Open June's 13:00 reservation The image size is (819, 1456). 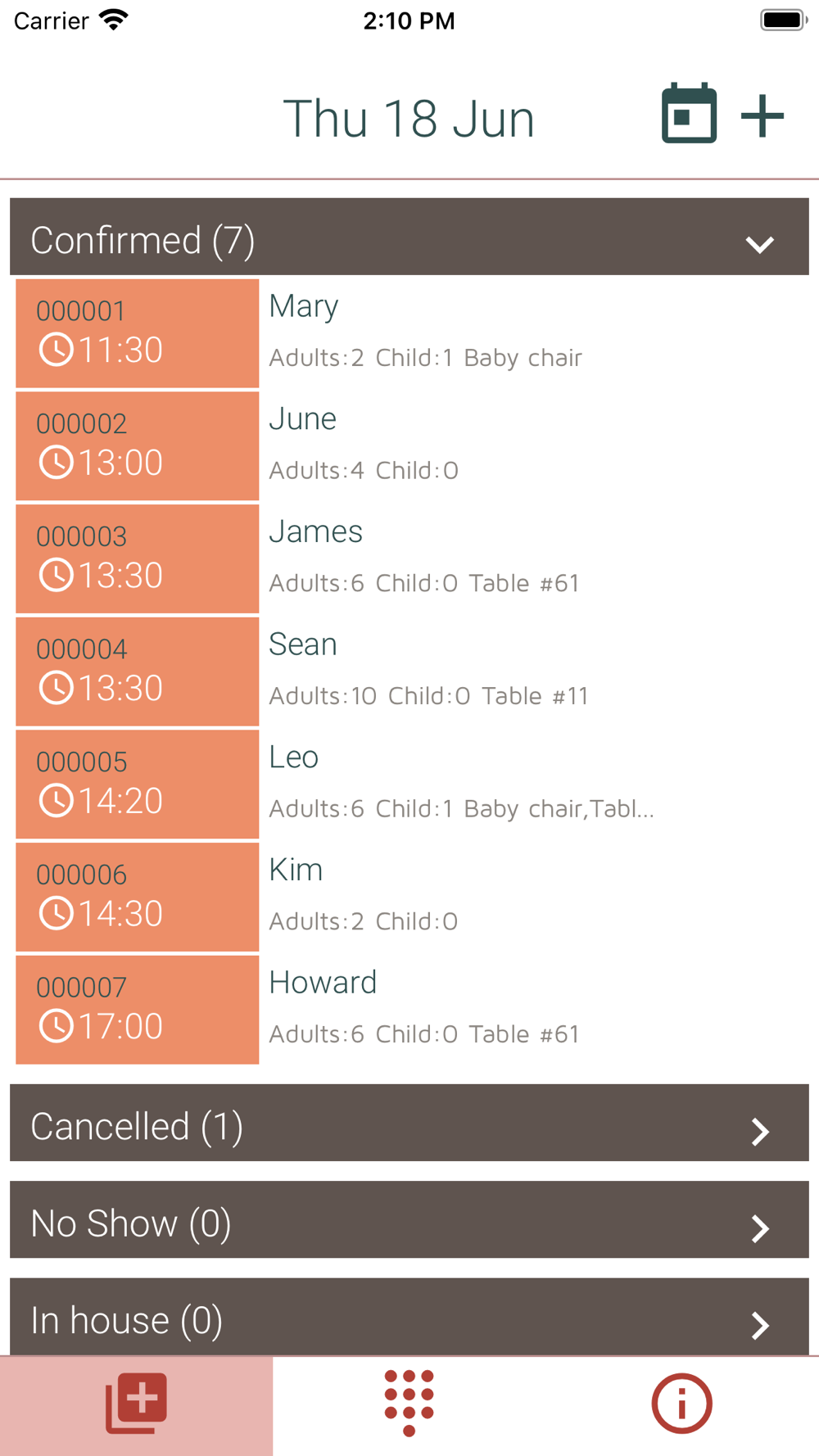[x=409, y=445]
